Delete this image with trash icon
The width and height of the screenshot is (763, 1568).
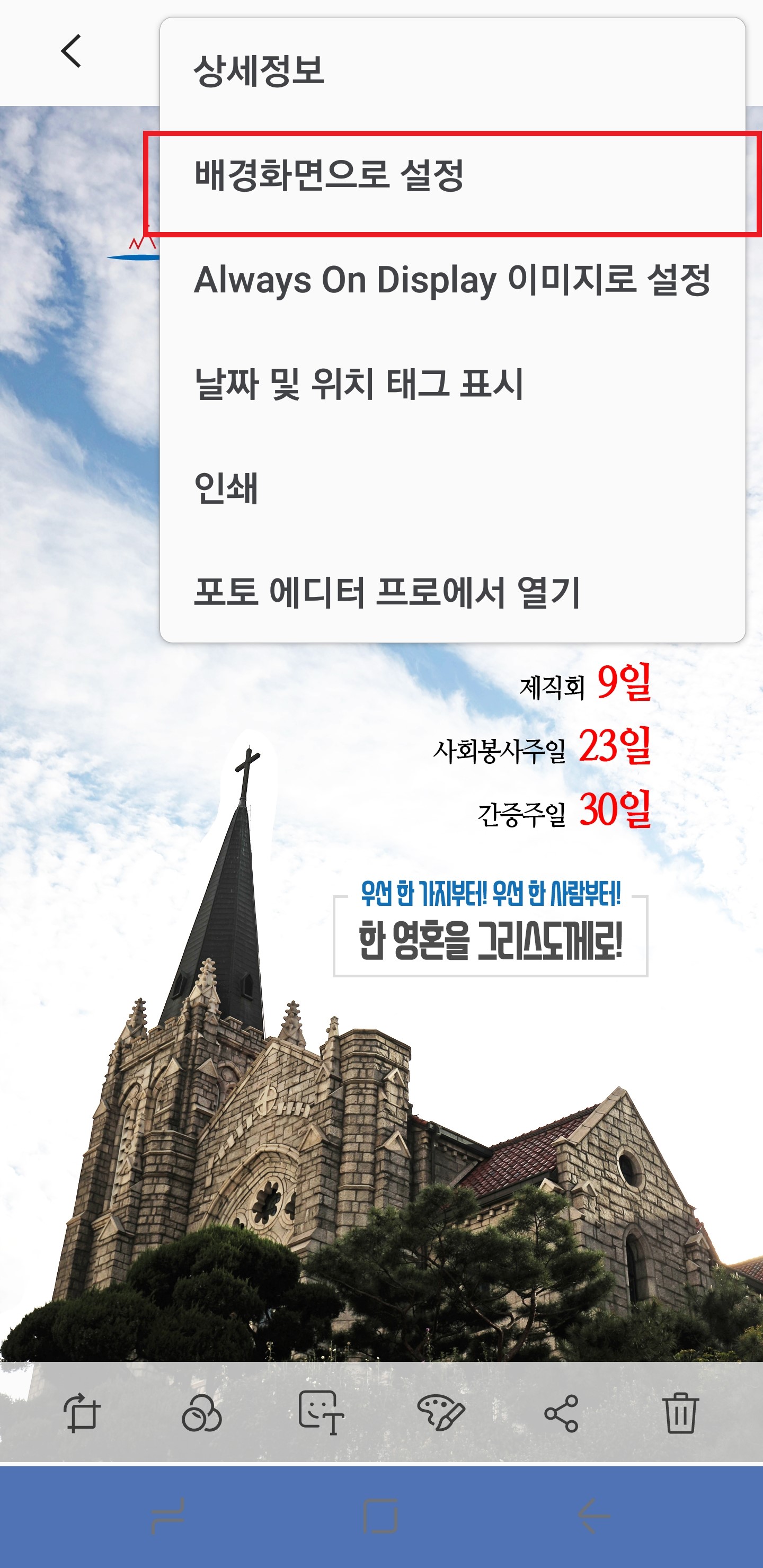[x=680, y=1413]
